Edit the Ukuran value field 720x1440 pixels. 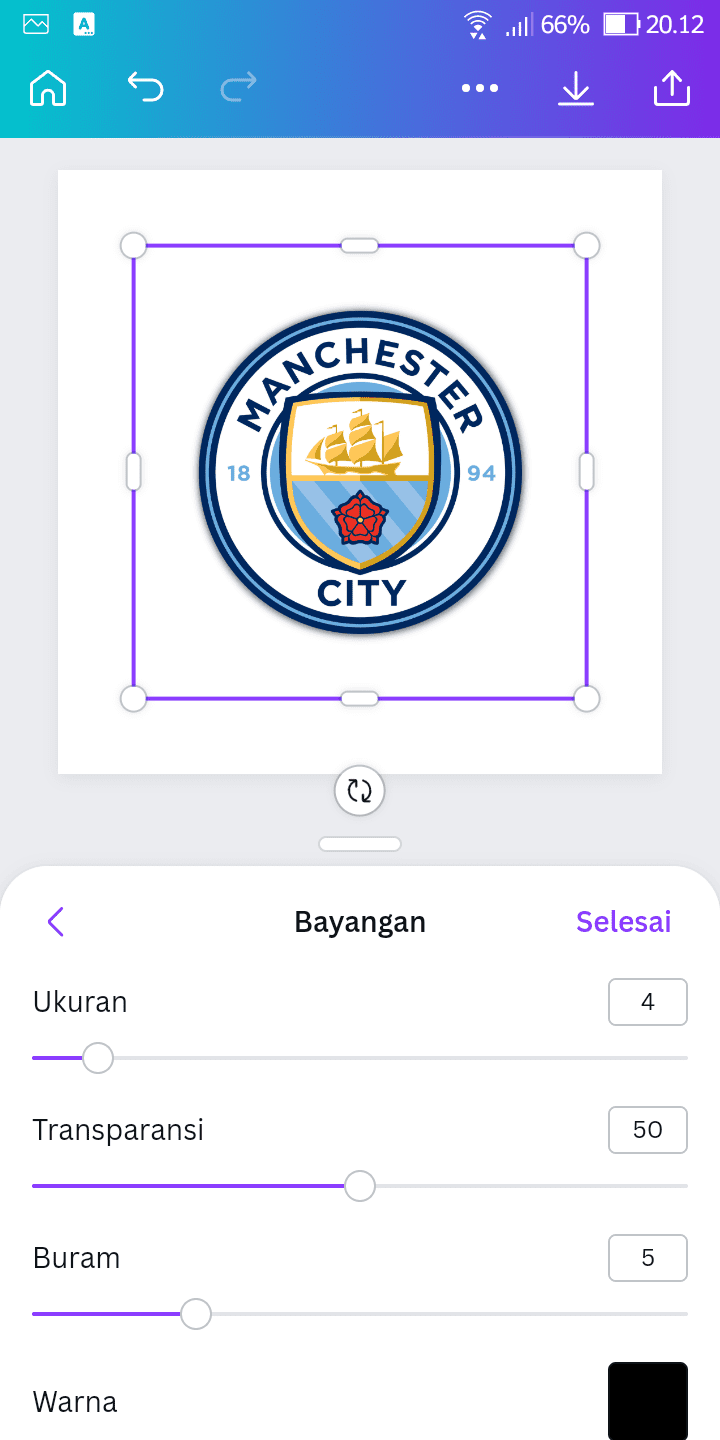[648, 1002]
